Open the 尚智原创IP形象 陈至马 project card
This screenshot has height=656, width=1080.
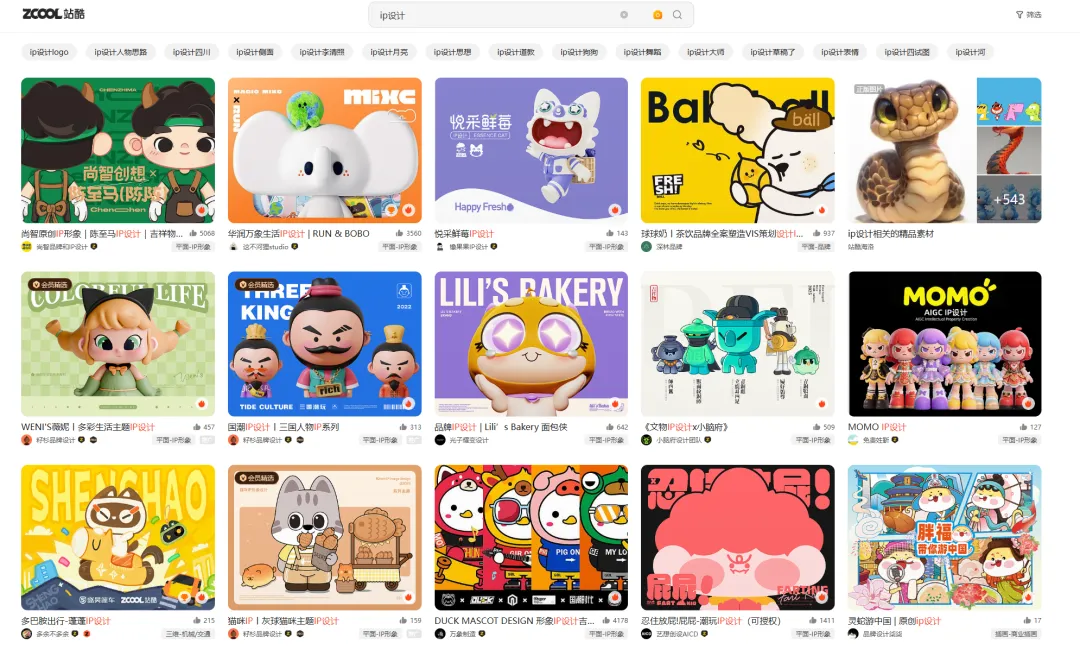[x=118, y=150]
